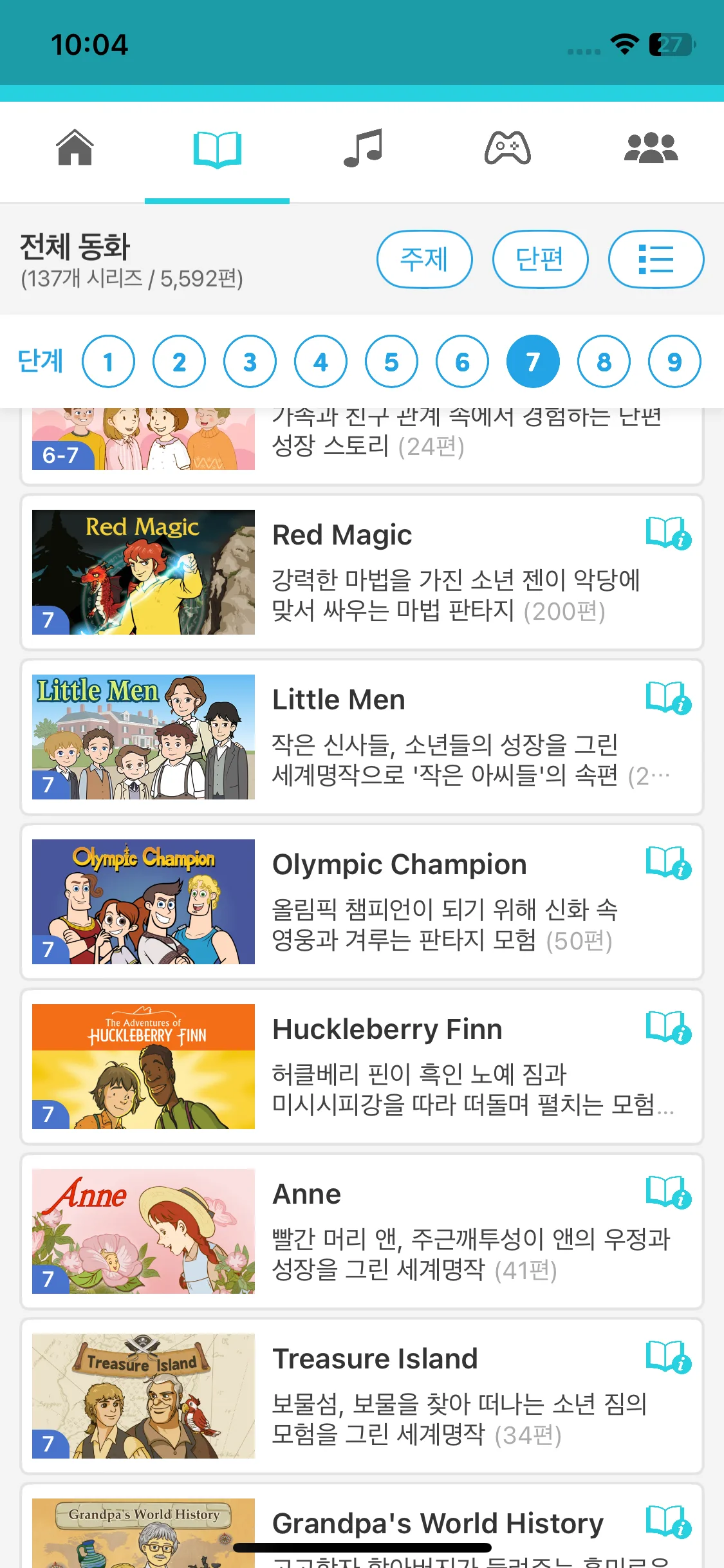The width and height of the screenshot is (724, 1568).
Task: Switch to list view icon
Action: tap(656, 259)
